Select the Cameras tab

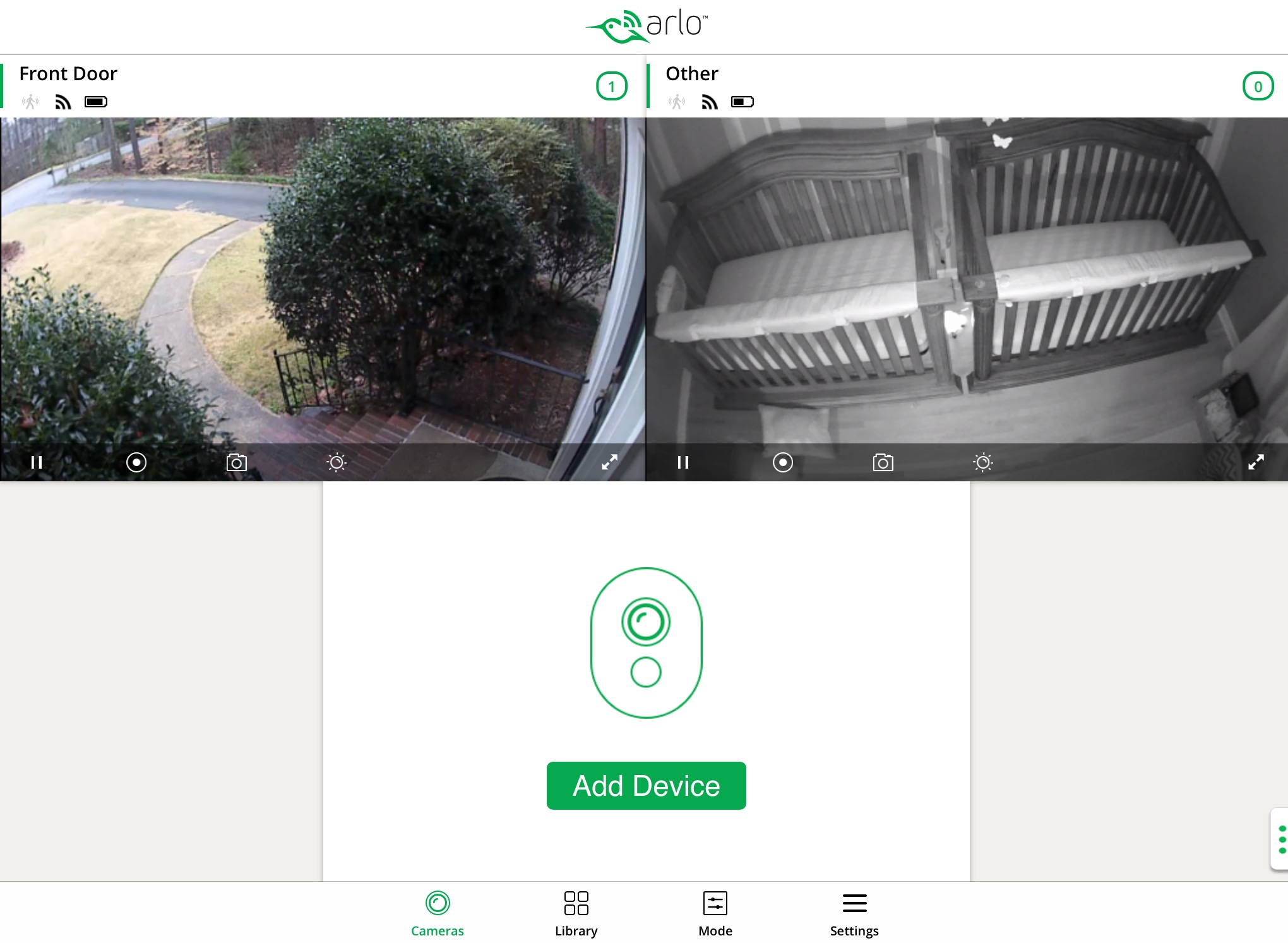click(x=437, y=913)
